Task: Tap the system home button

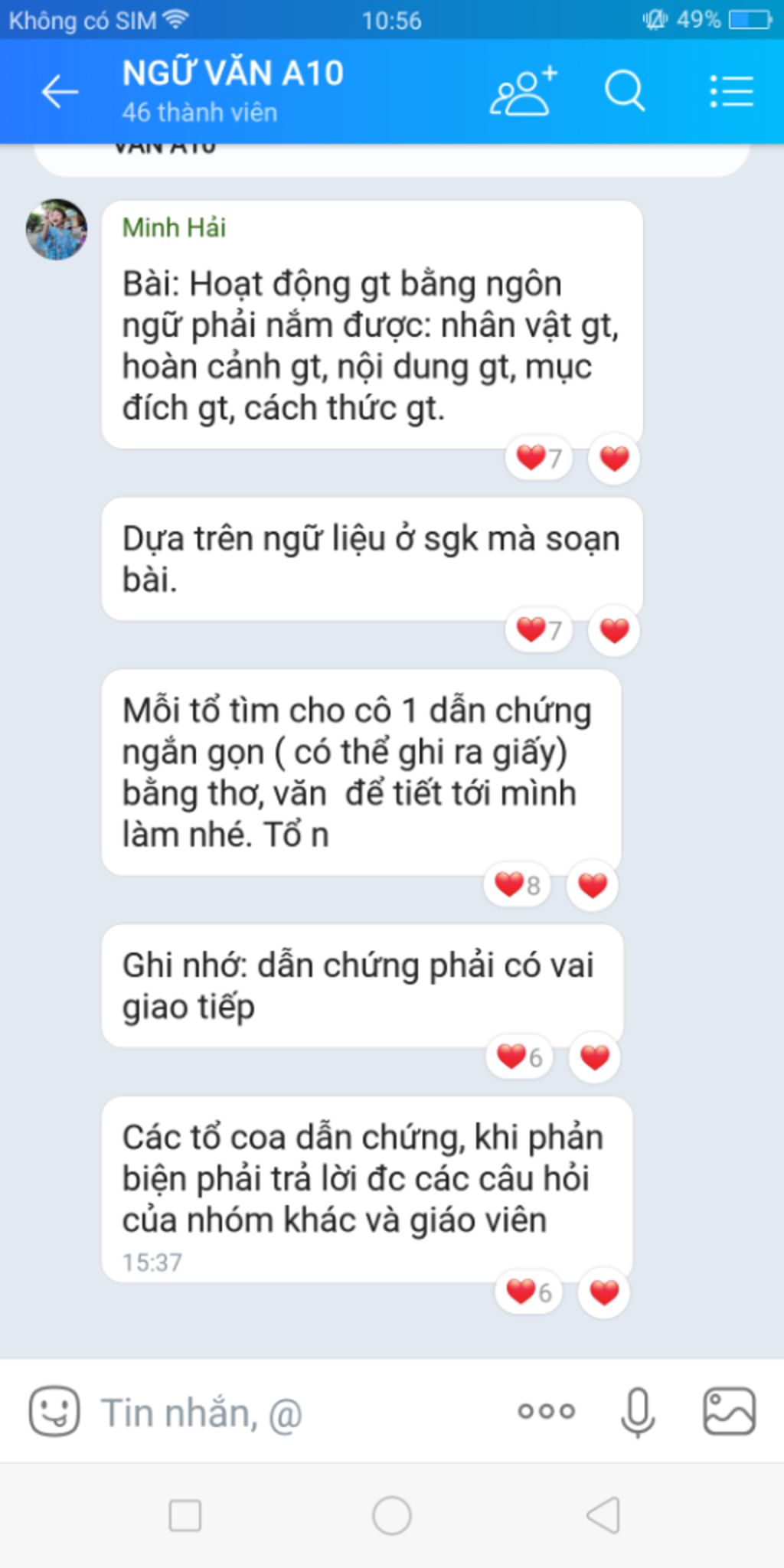Action: pyautogui.click(x=391, y=1515)
